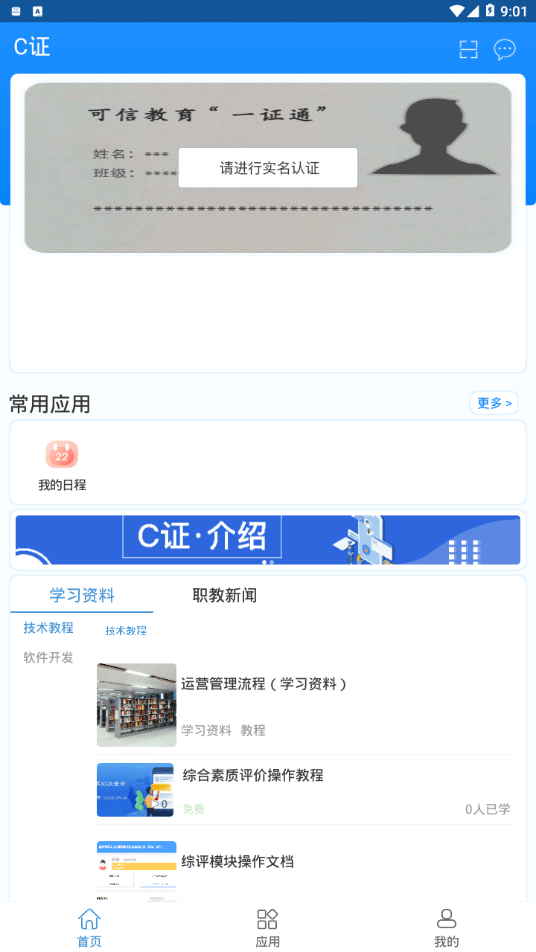
Task: Select the 技术教程 category in the sidebar
Action: [x=49, y=628]
